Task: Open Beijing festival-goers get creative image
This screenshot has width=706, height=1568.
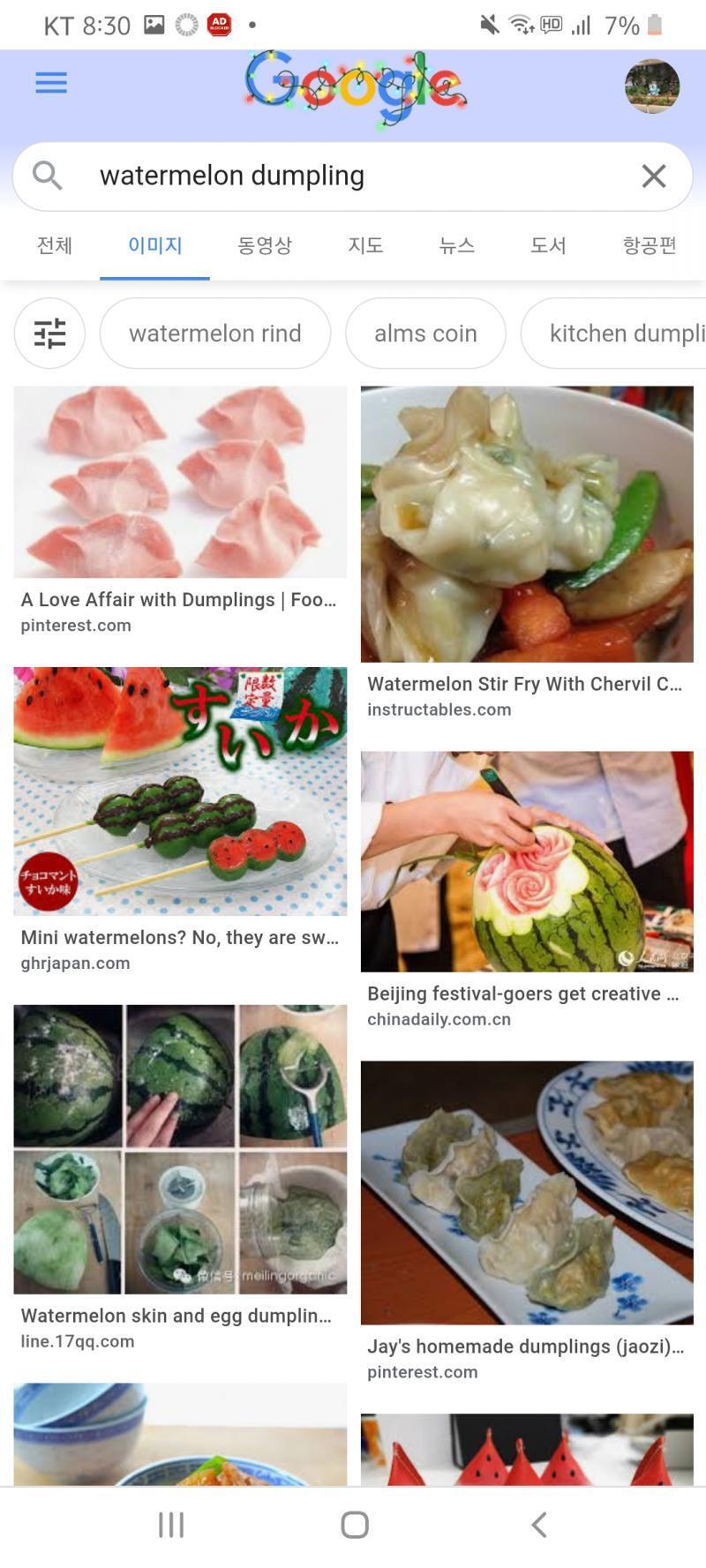Action: pyautogui.click(x=527, y=861)
